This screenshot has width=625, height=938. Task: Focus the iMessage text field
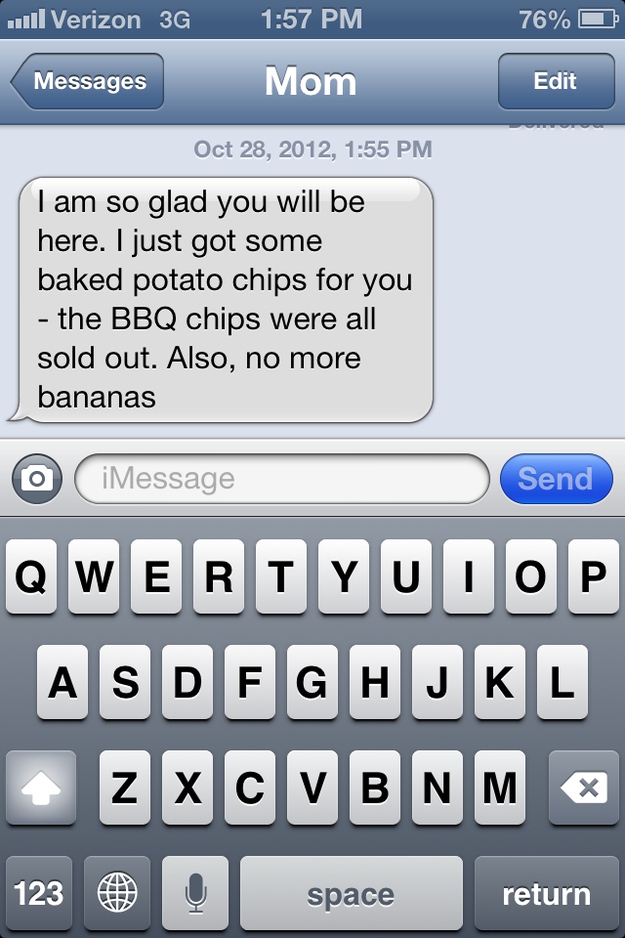click(282, 478)
